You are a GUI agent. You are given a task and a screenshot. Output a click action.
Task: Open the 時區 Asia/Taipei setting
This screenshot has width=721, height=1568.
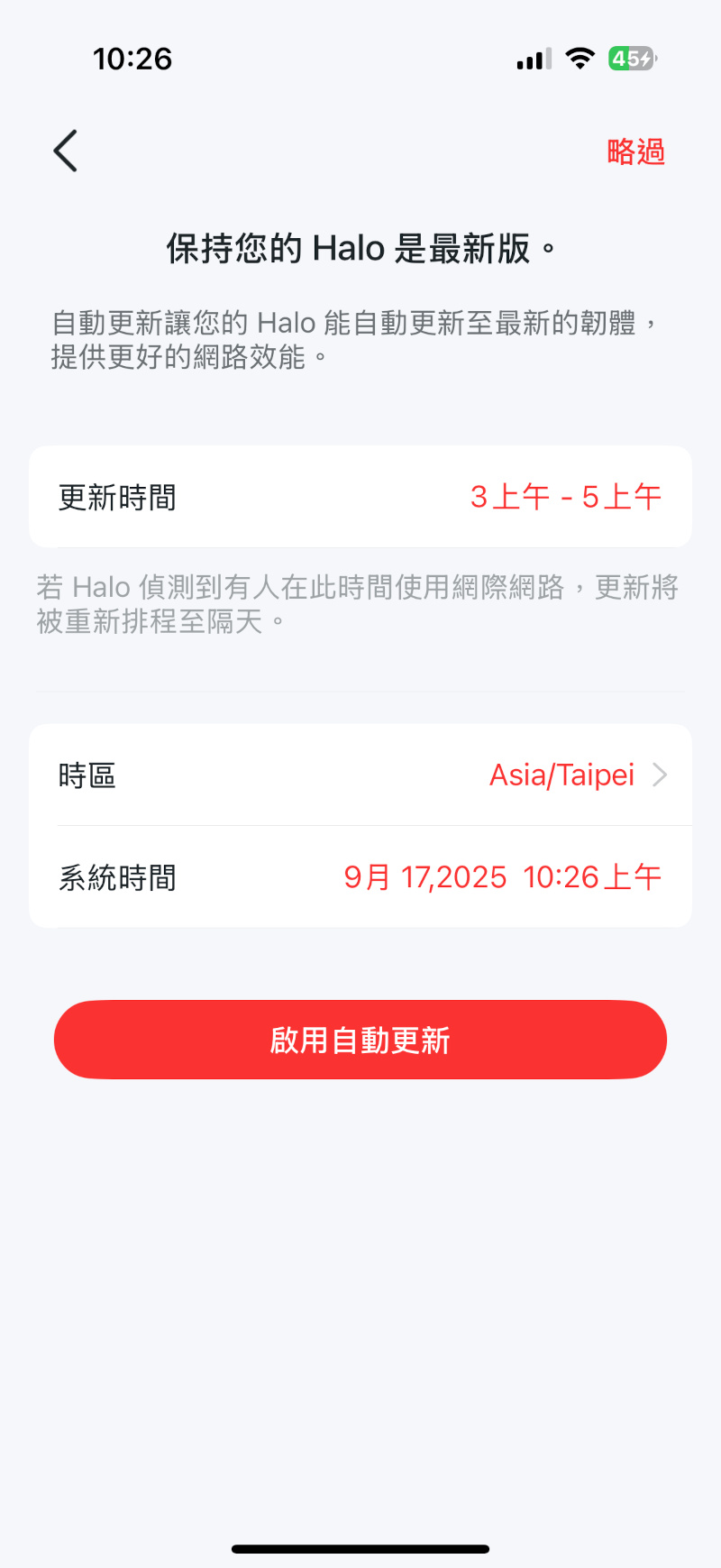[360, 775]
